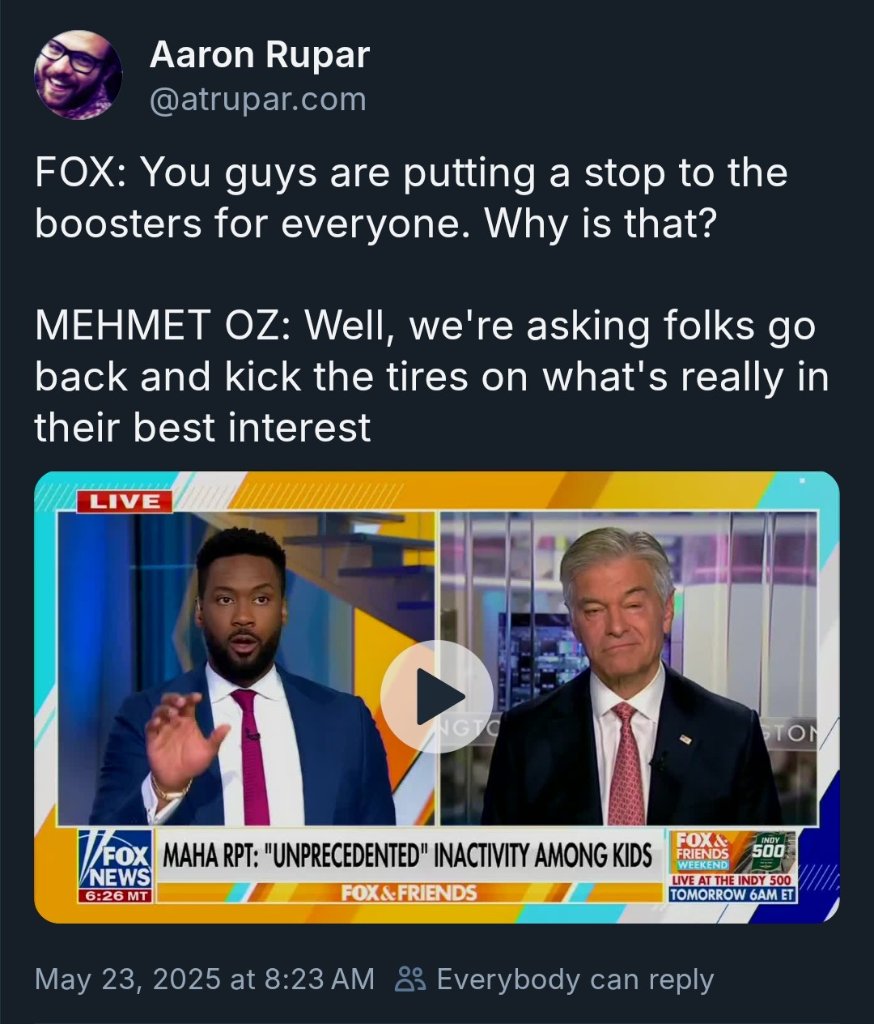Open Aaron Rupar's profile picture

(x=78, y=75)
